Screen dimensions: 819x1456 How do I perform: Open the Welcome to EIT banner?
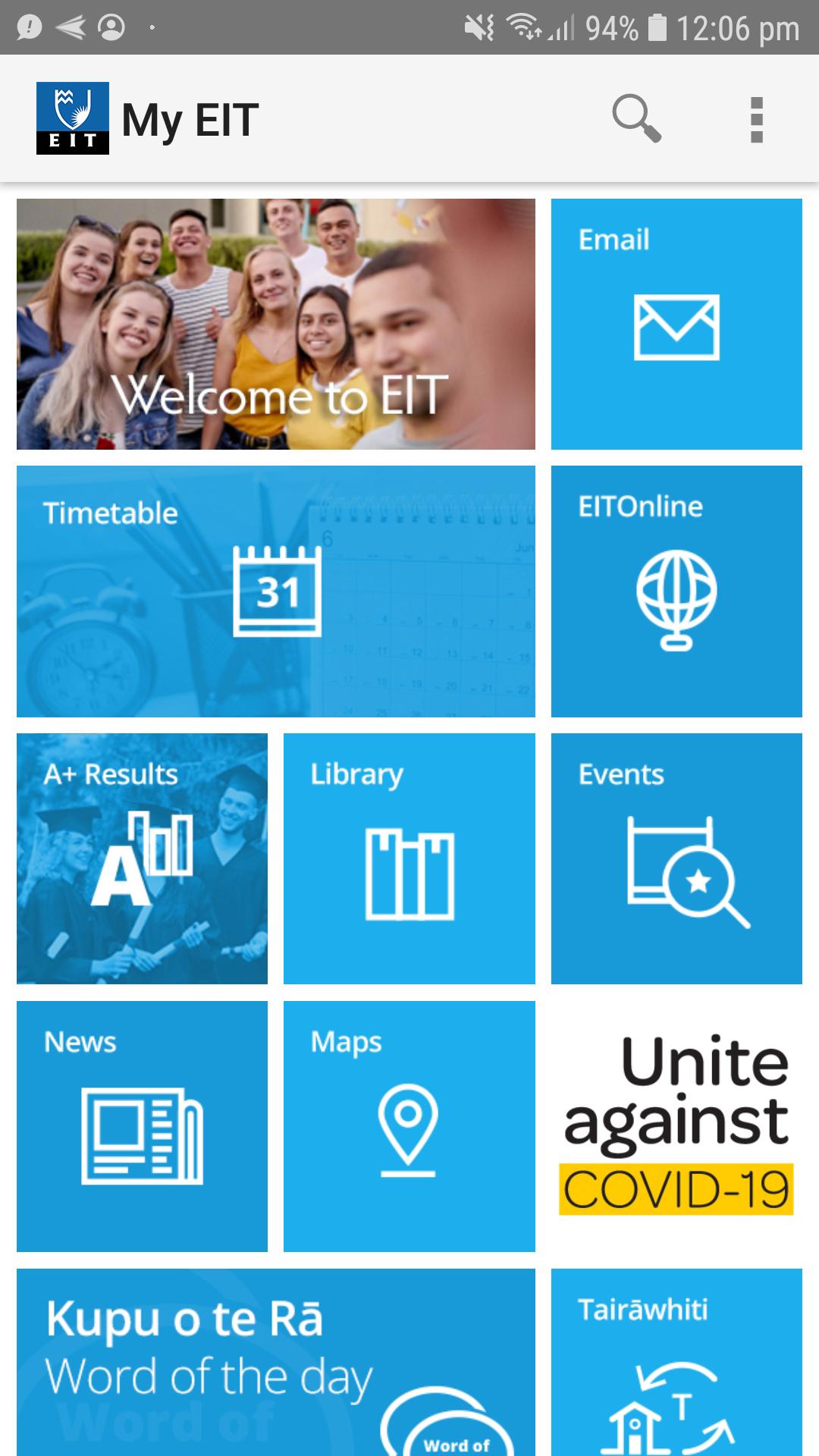276,324
